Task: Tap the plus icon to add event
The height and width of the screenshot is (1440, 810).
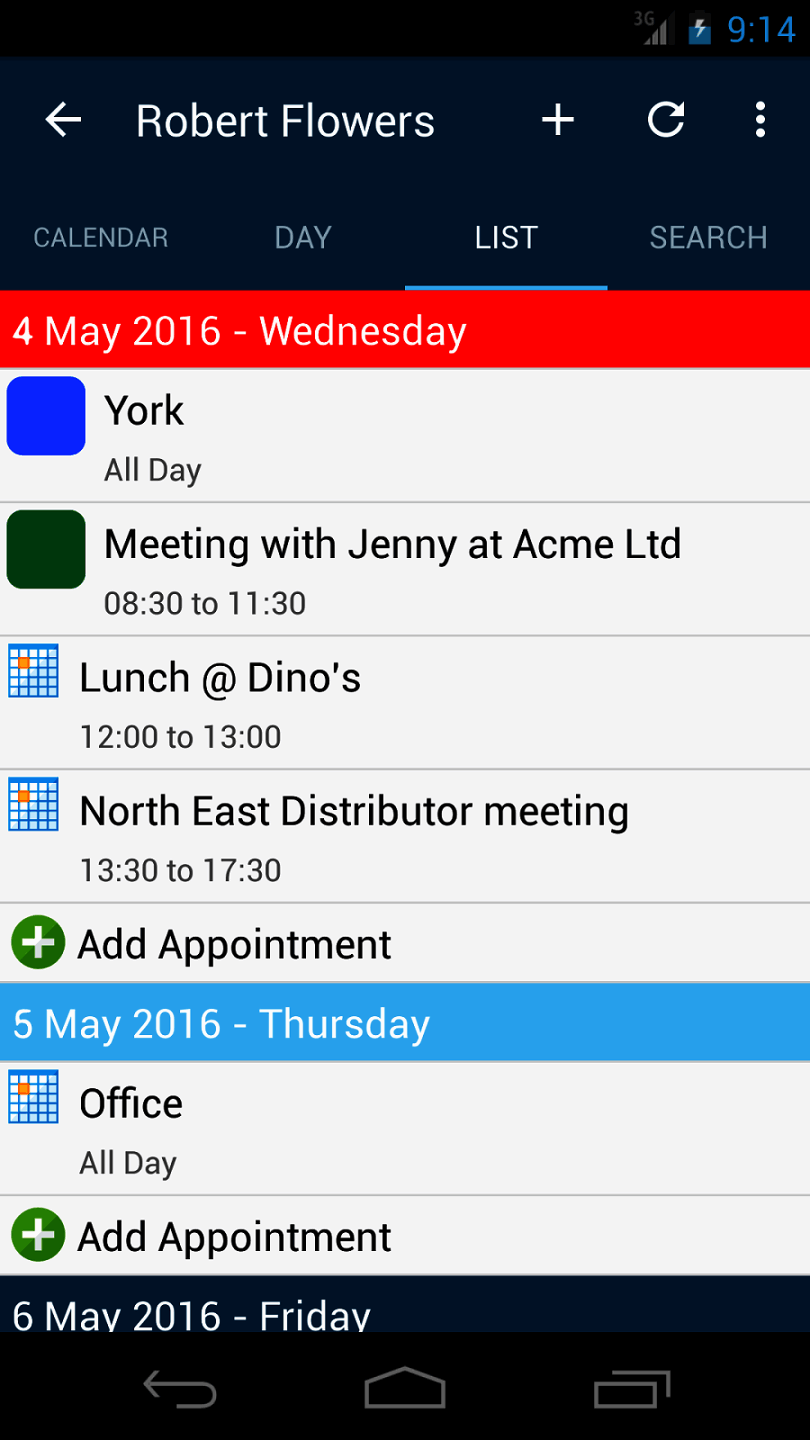Action: click(x=557, y=119)
